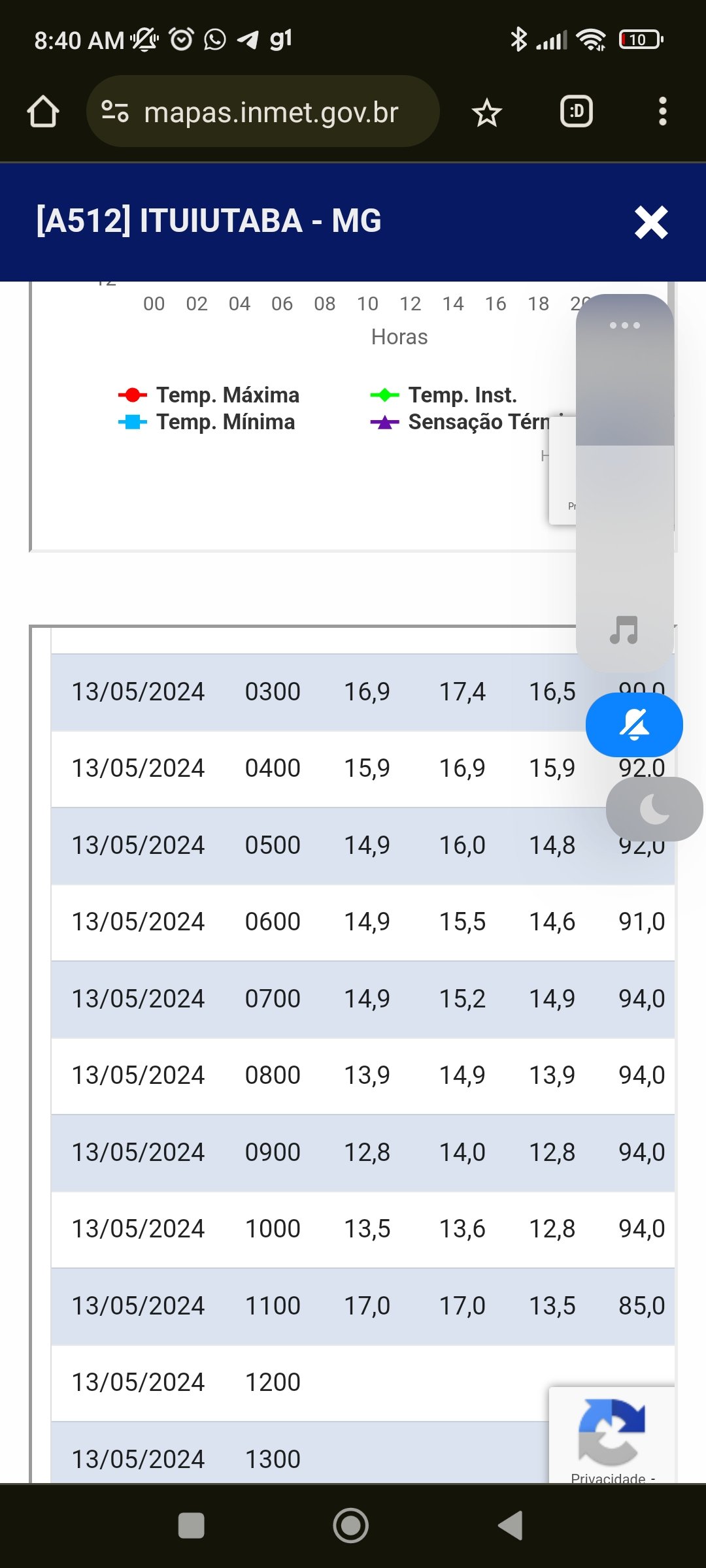706x1568 pixels.
Task: Open the browser overflow menu
Action: point(662,112)
